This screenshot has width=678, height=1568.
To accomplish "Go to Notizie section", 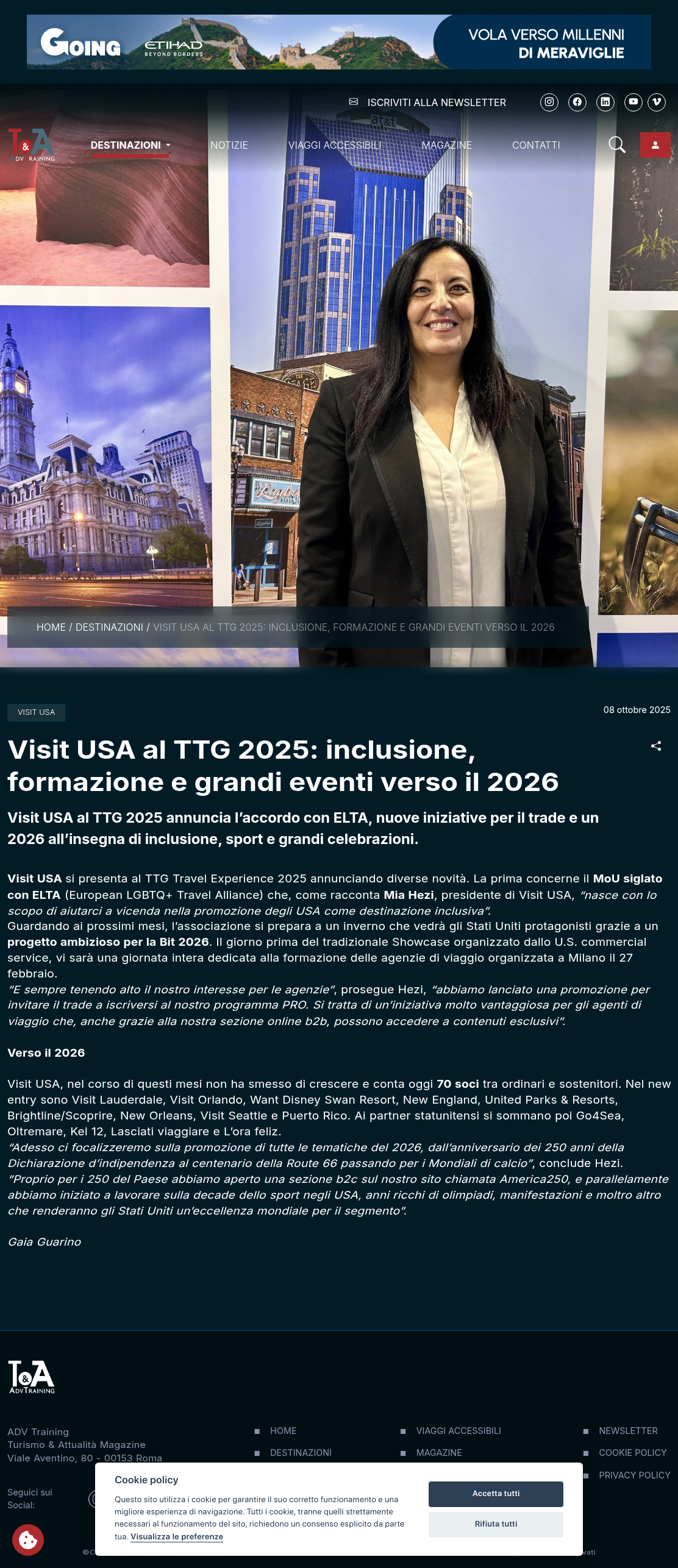I will (x=229, y=145).
